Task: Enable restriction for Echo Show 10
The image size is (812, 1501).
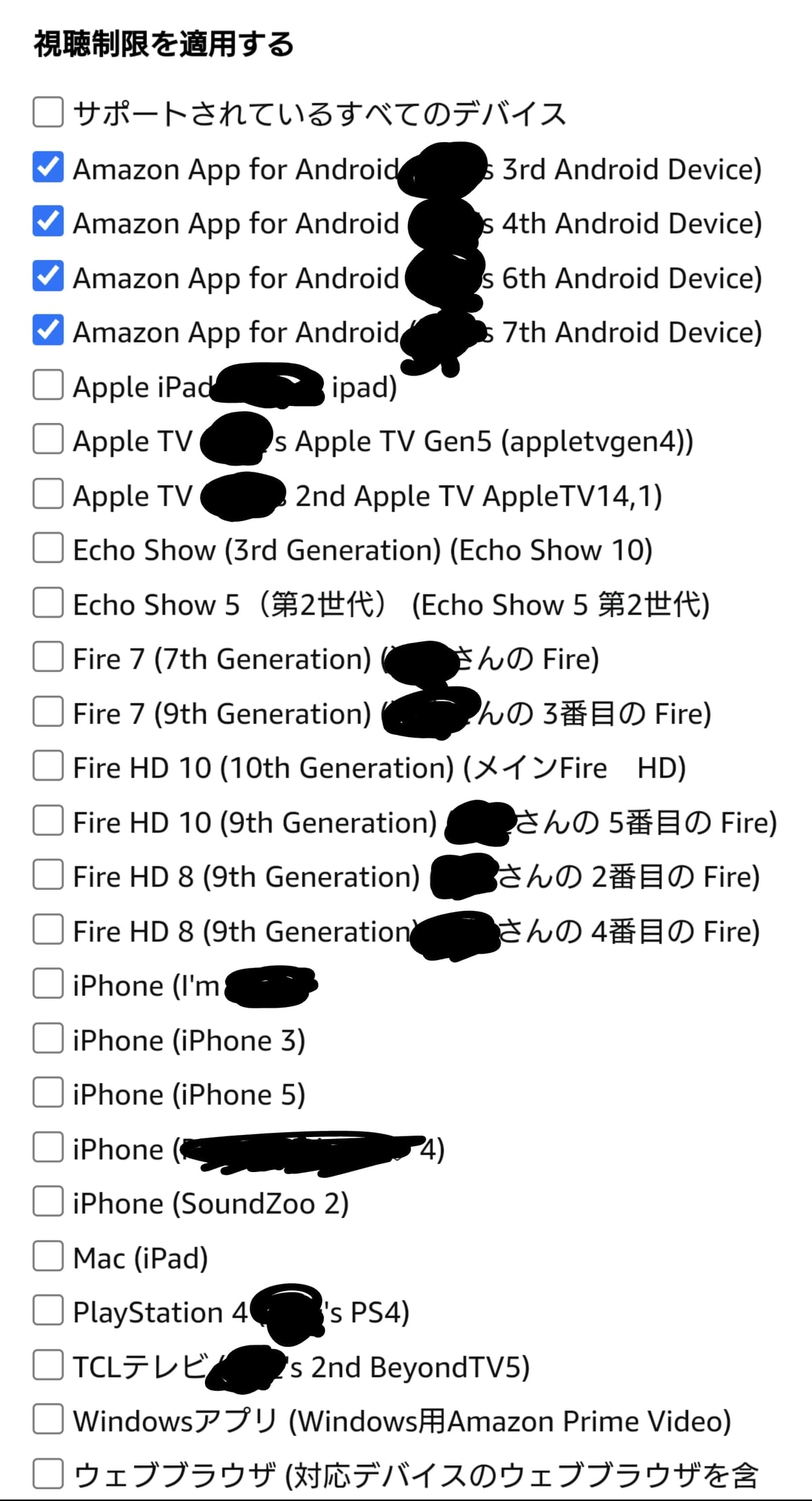Action: coord(48,548)
